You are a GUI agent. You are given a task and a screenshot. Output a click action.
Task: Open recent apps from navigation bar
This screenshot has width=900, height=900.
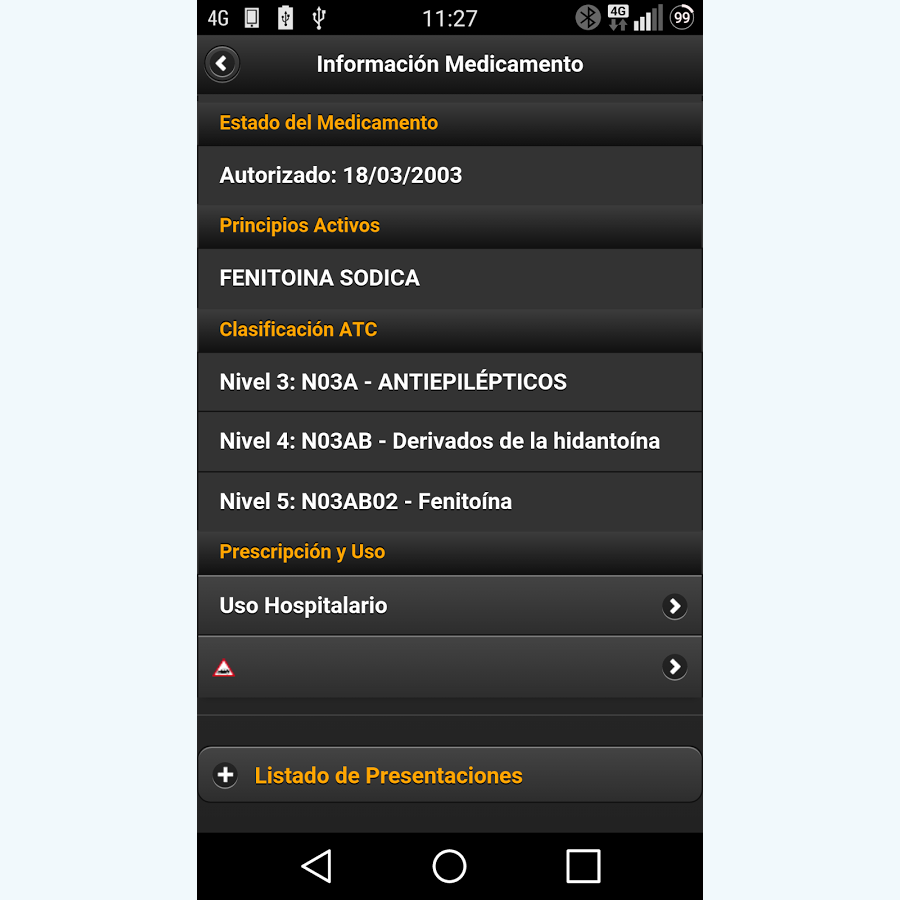click(583, 866)
